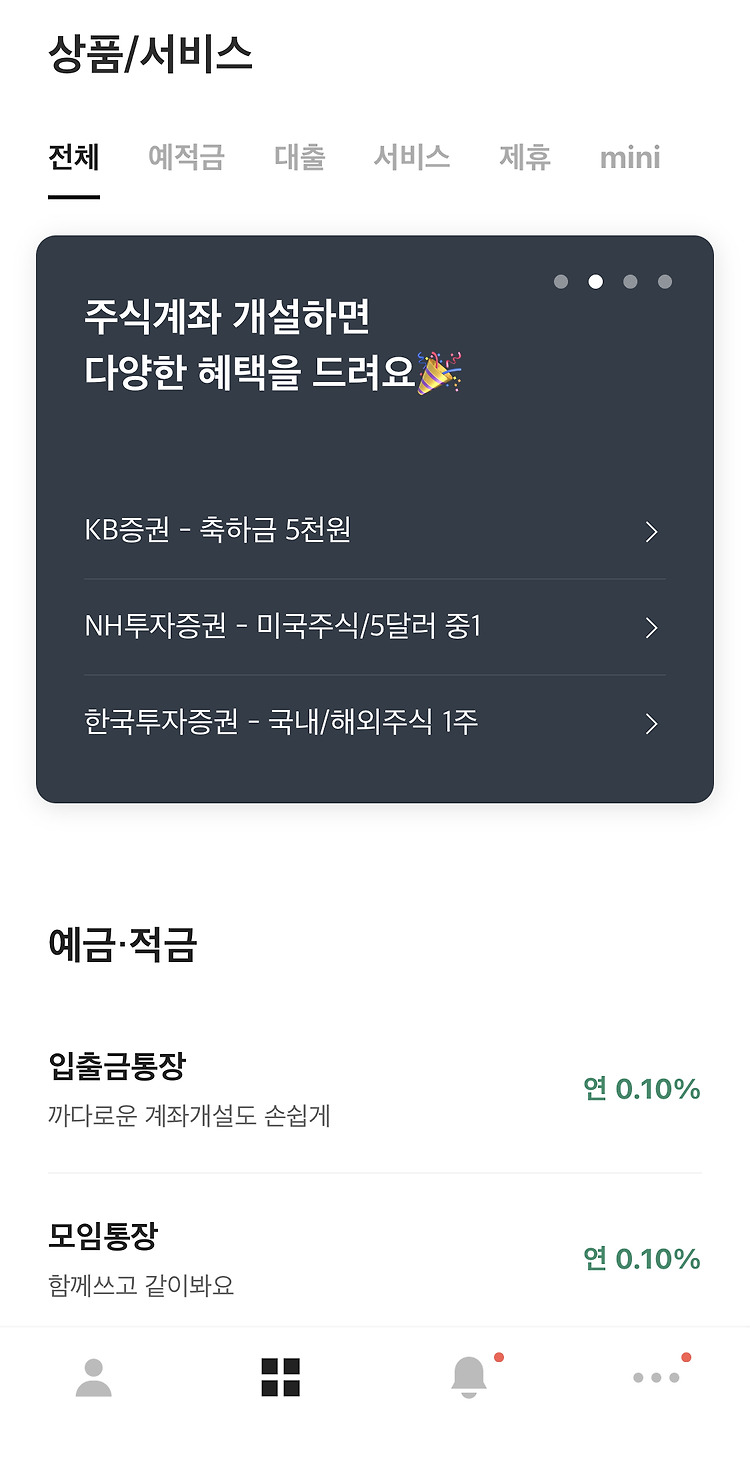The width and height of the screenshot is (750, 1466).
Task: Switch to the 대출 tab
Action: (x=299, y=158)
